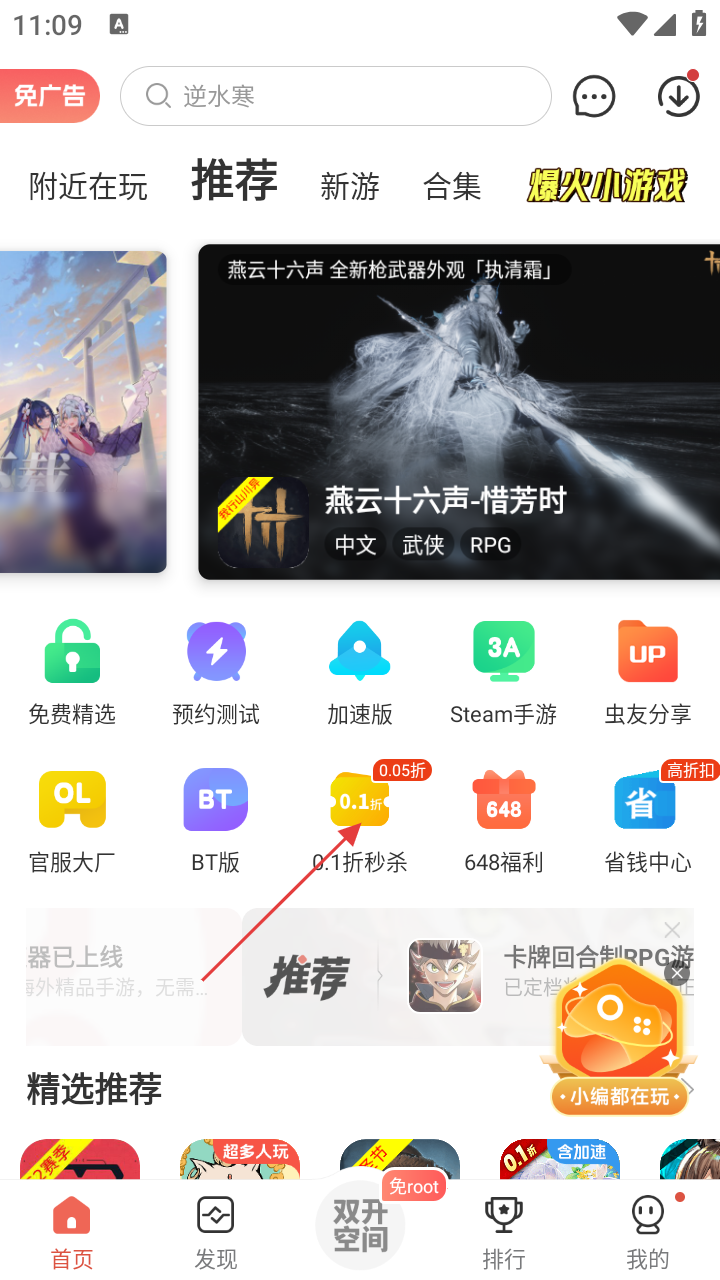This screenshot has width=720, height=1280.
Task: Switch to the 附近在玩 tab
Action: coord(88,186)
